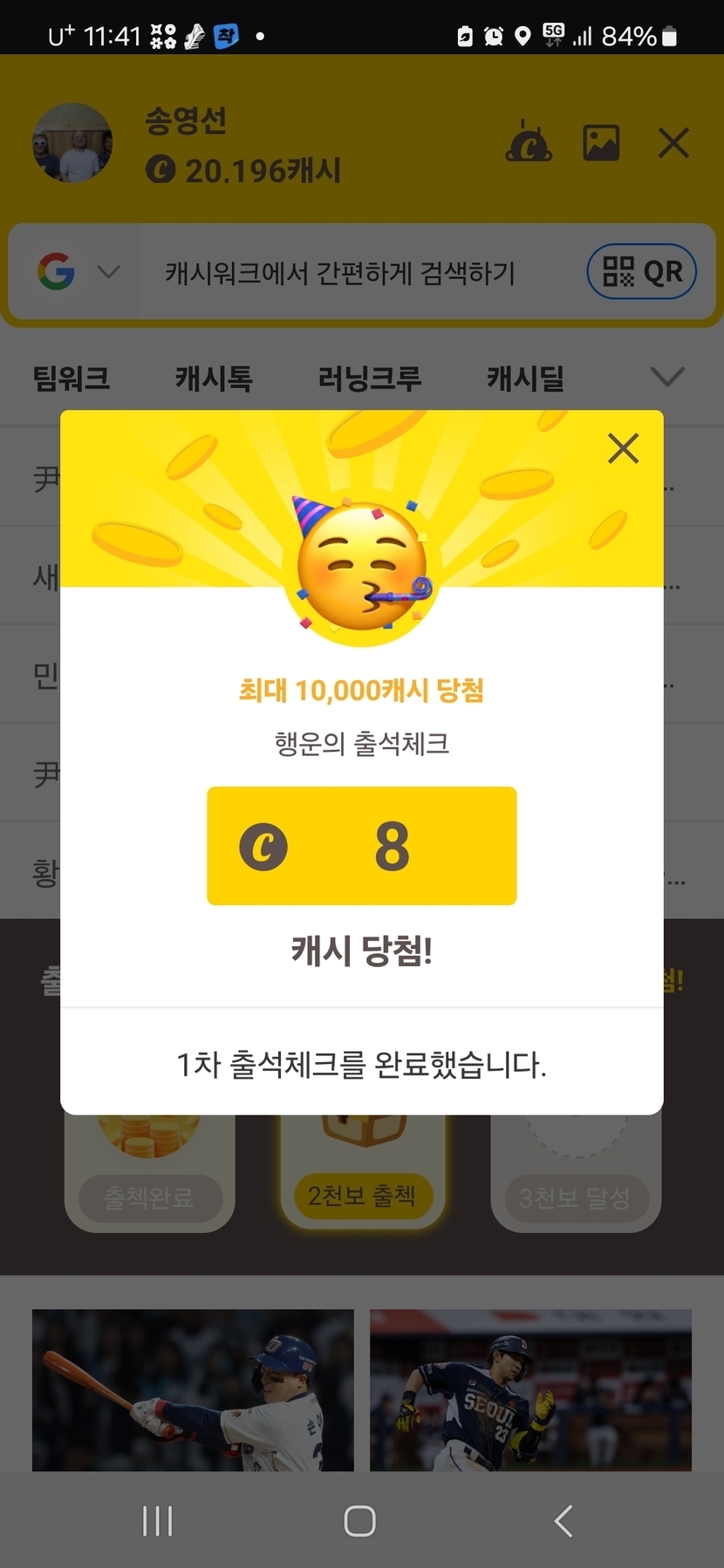
Task: Select the 캐시딜 tab
Action: [525, 378]
